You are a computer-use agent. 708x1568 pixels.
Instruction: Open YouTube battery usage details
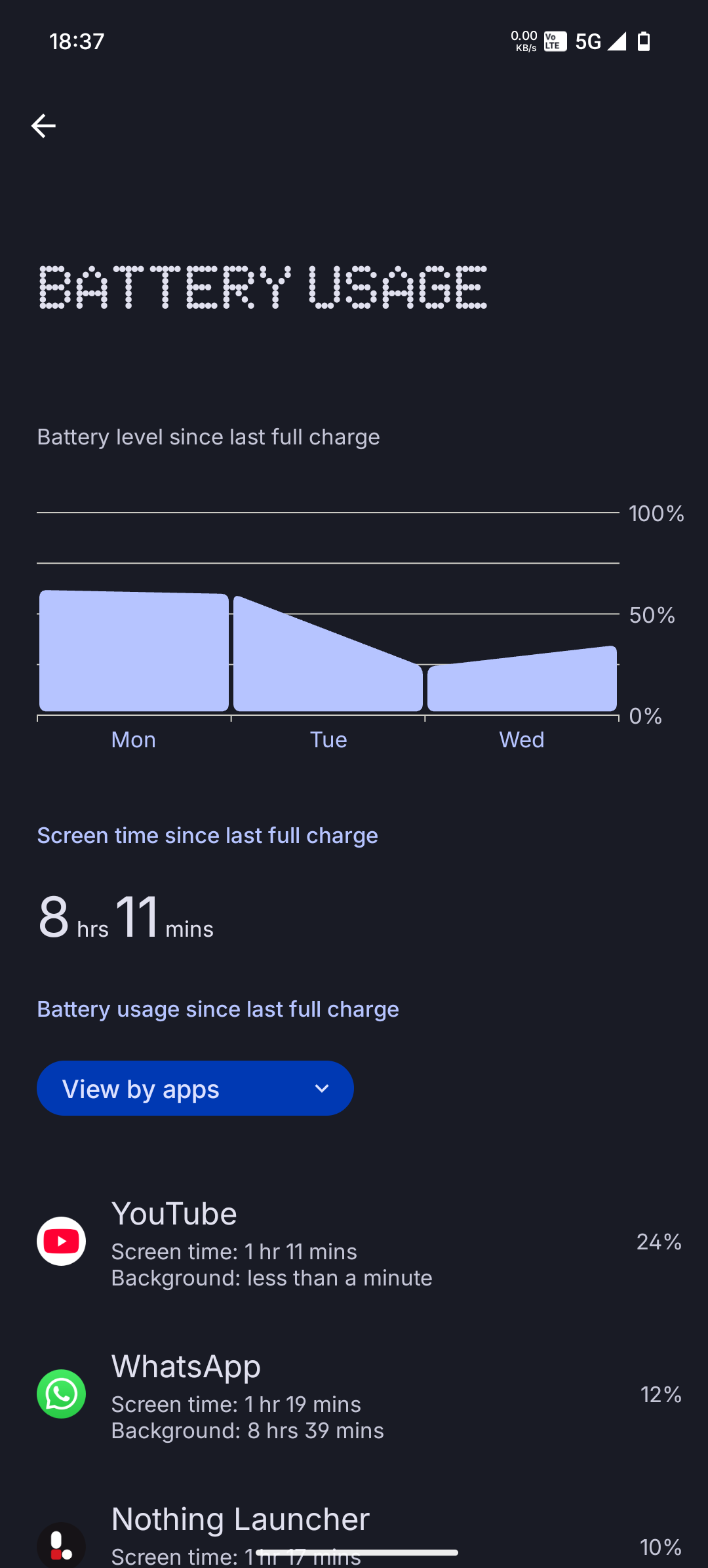pos(354,1242)
